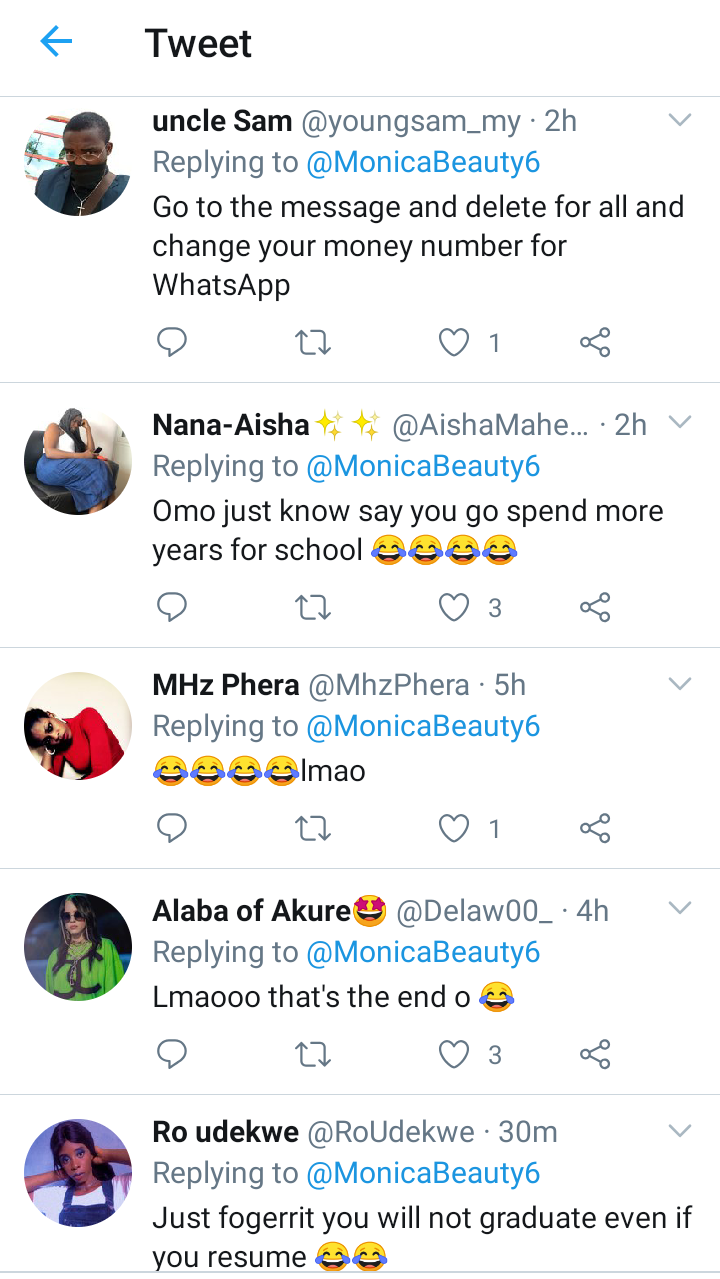Reply to MHz Phera's tweet
Image resolution: width=720 pixels, height=1279 pixels.
click(x=173, y=828)
